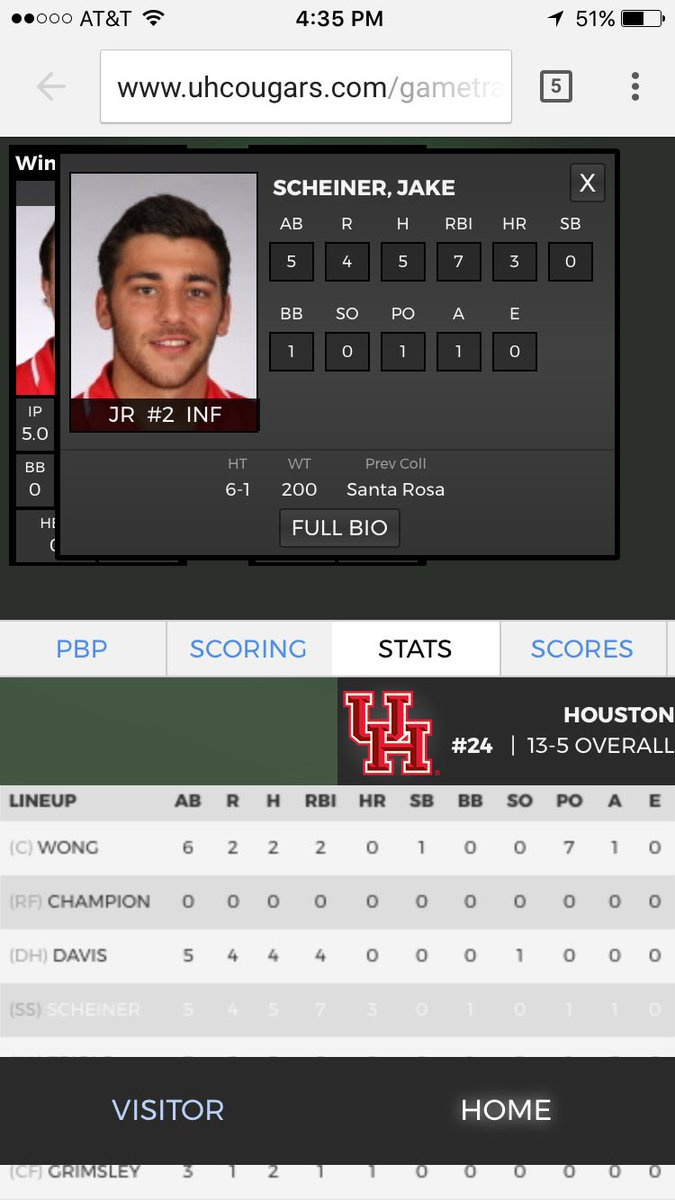Go back with the browser back arrow
The height and width of the screenshot is (1200, 675).
50,87
